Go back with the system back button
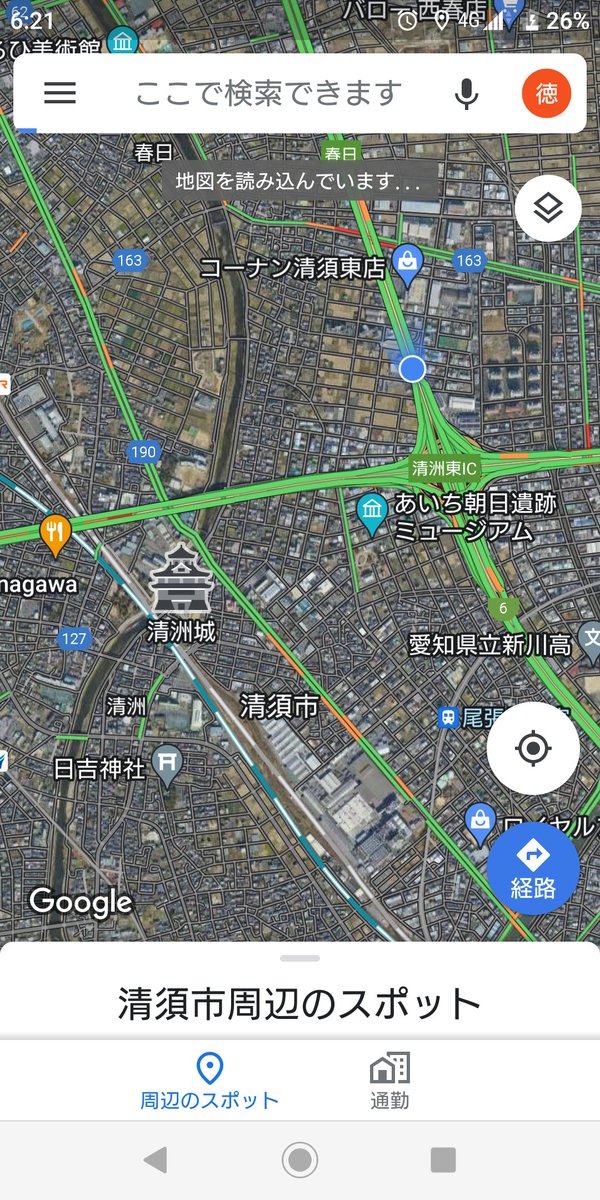 pos(155,1160)
